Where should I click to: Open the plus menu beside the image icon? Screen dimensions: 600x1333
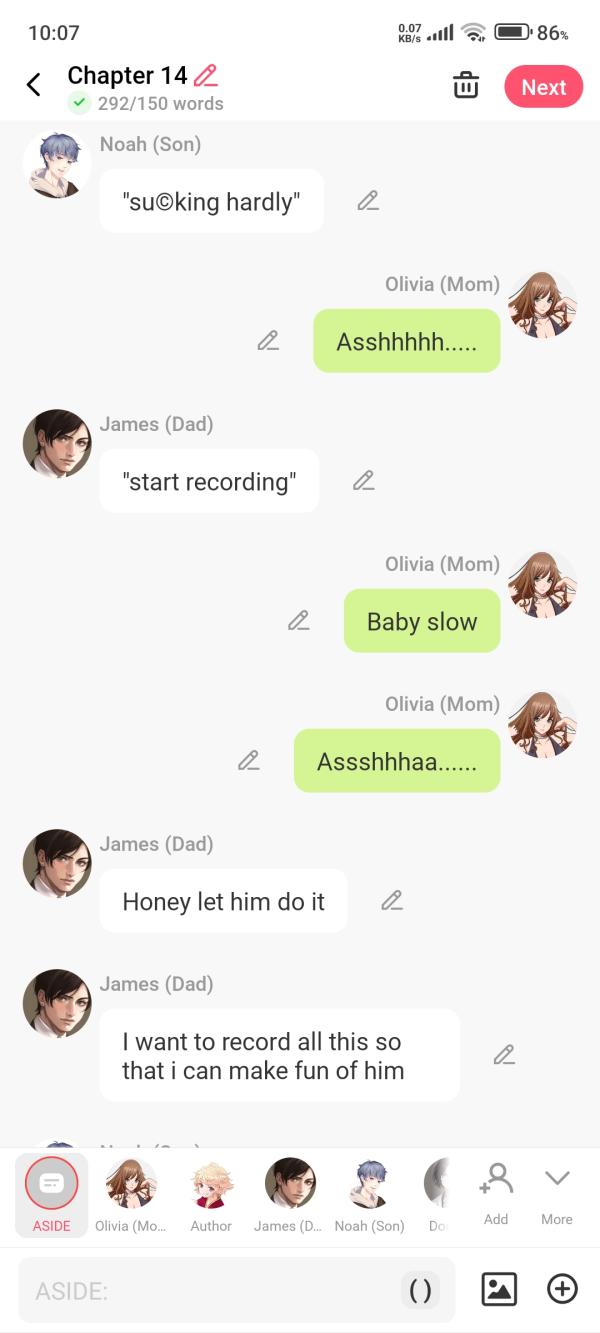coord(562,1290)
